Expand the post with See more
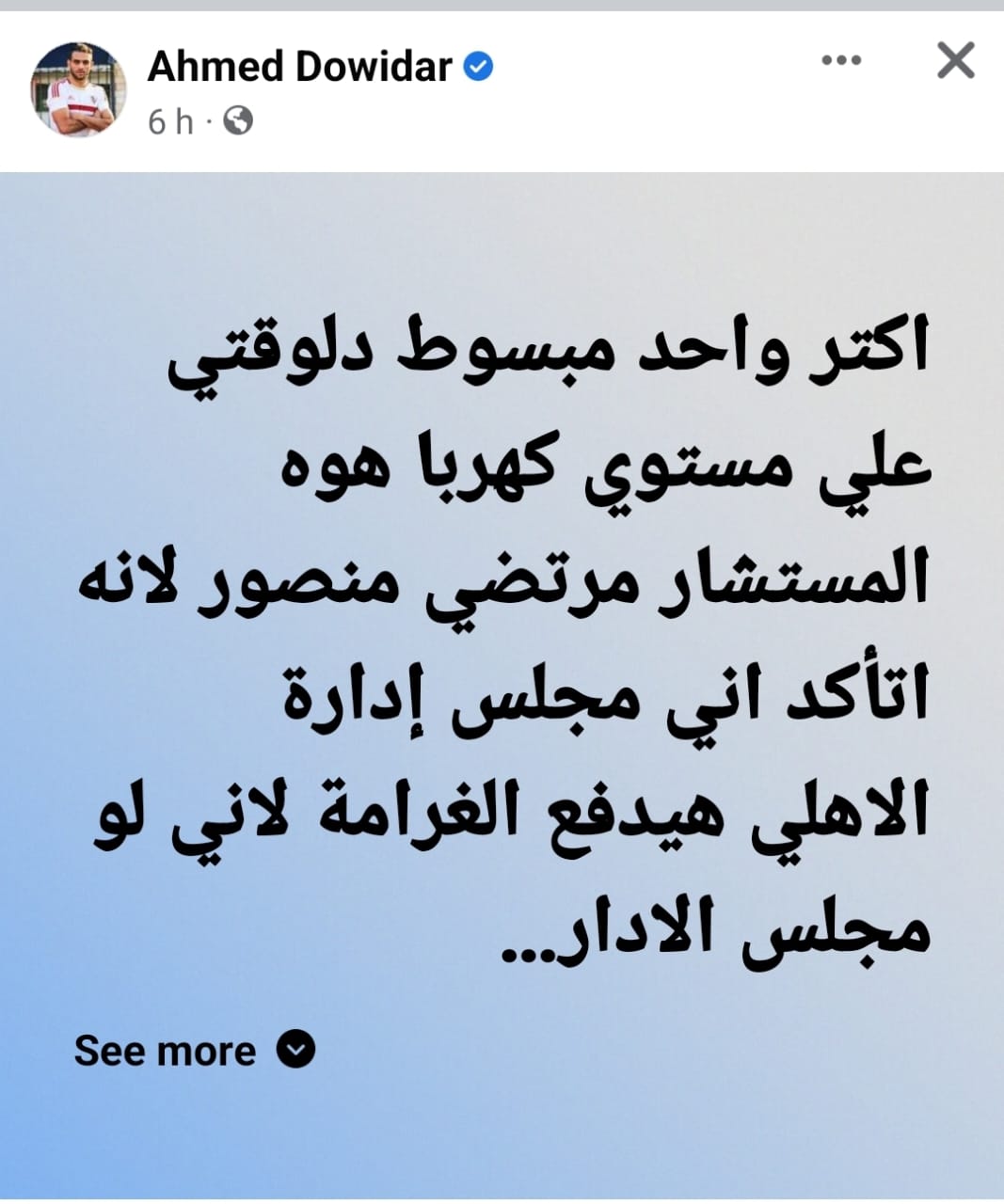The height and width of the screenshot is (1204, 1004). pyautogui.click(x=193, y=1051)
